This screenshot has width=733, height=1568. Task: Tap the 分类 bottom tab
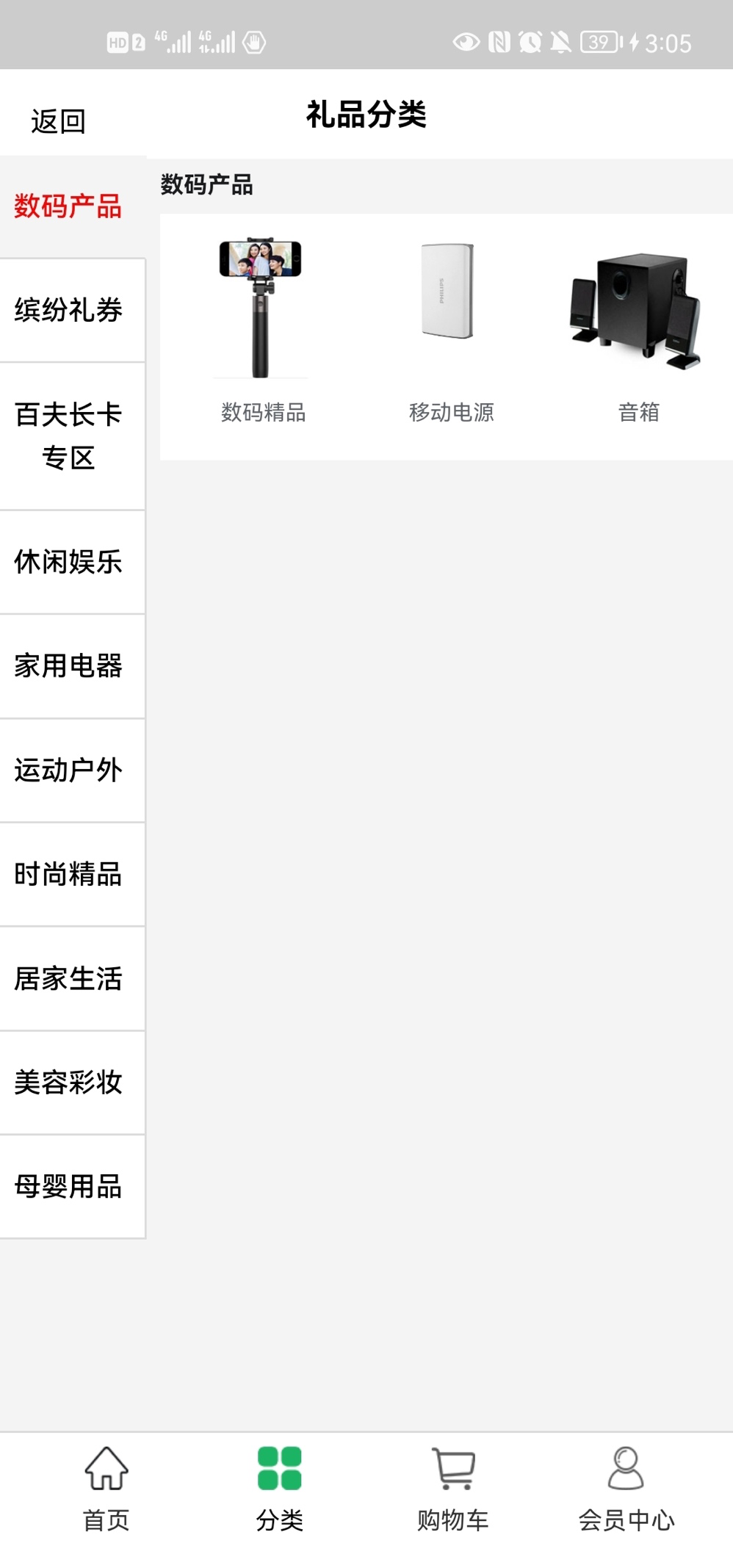coord(279,1489)
